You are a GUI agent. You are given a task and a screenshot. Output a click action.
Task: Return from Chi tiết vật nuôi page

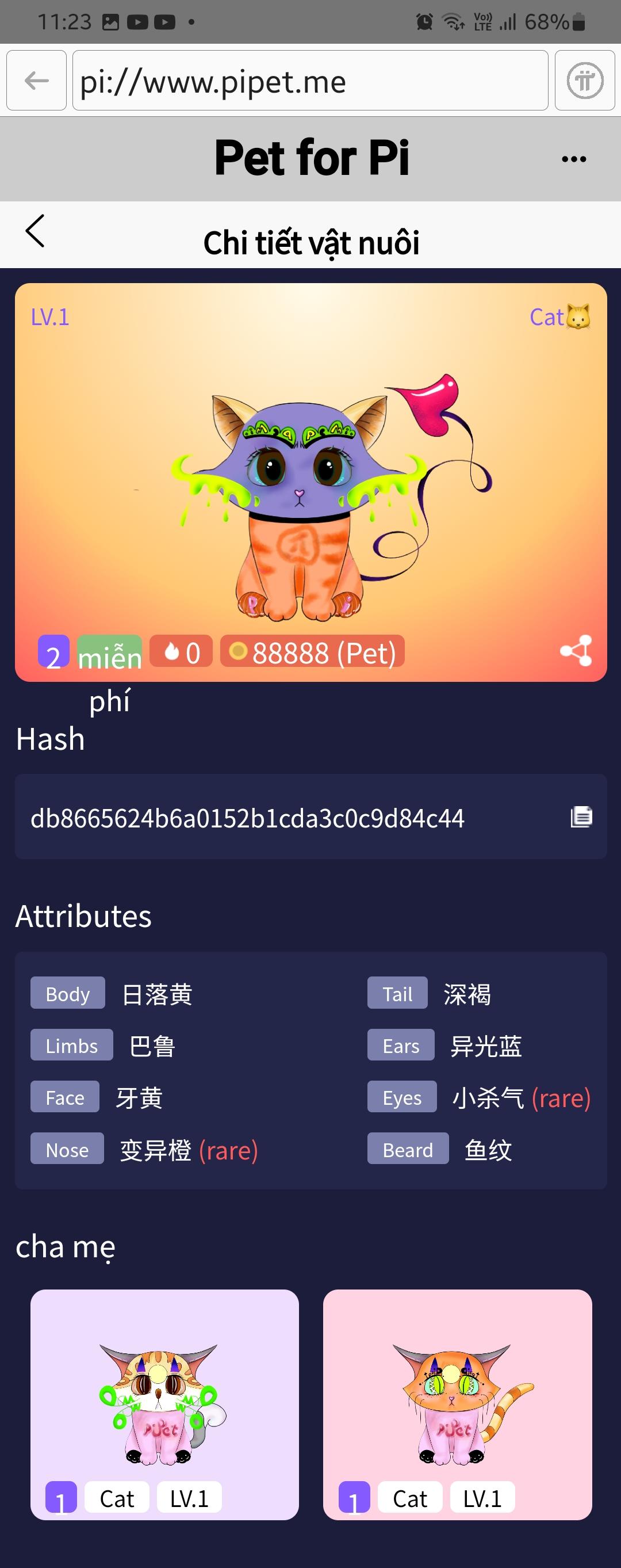coord(35,231)
